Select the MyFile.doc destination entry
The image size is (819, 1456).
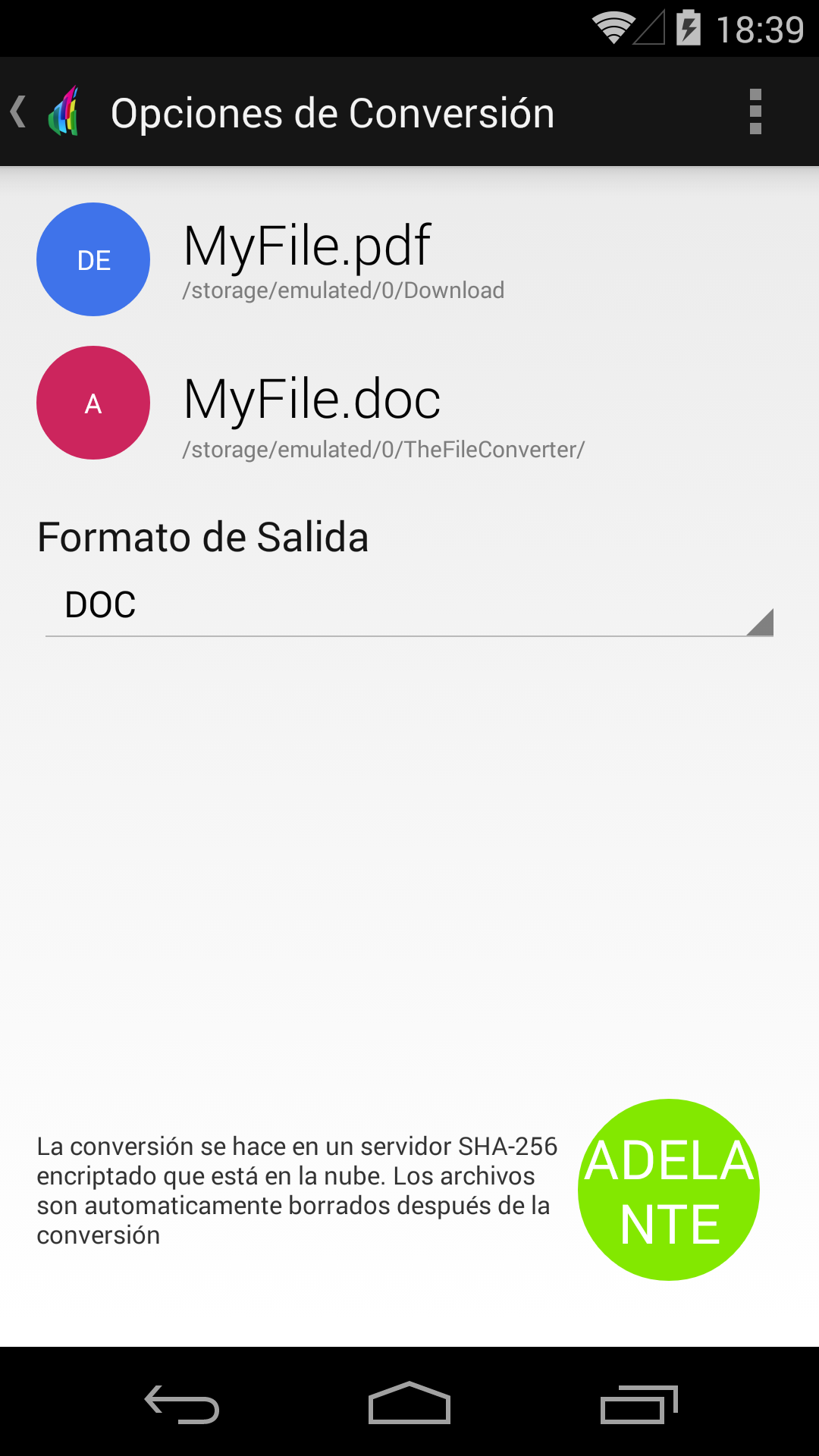coord(312,399)
